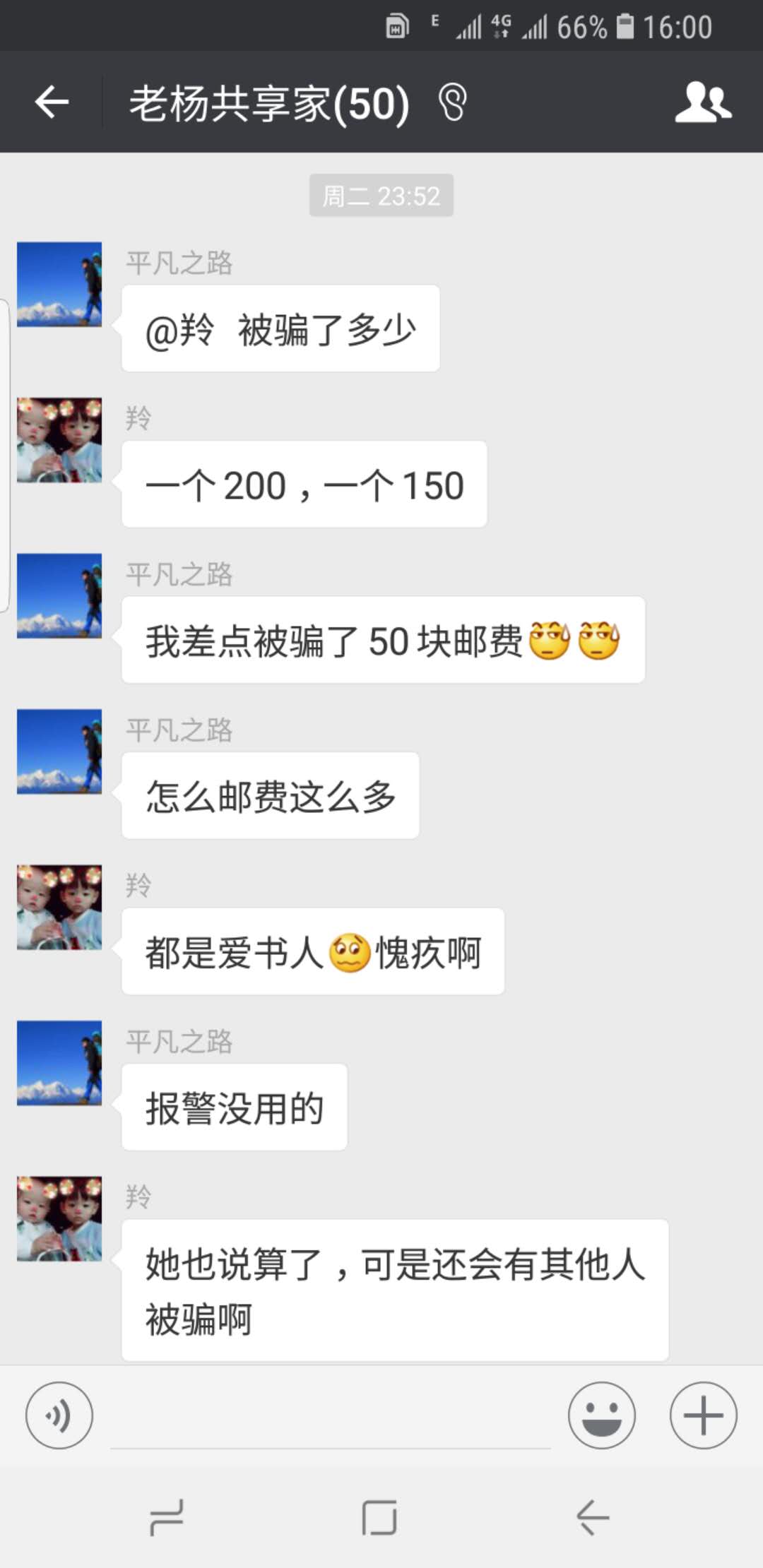Open group members info icon
Screen dimensions: 763x1568
point(703,103)
